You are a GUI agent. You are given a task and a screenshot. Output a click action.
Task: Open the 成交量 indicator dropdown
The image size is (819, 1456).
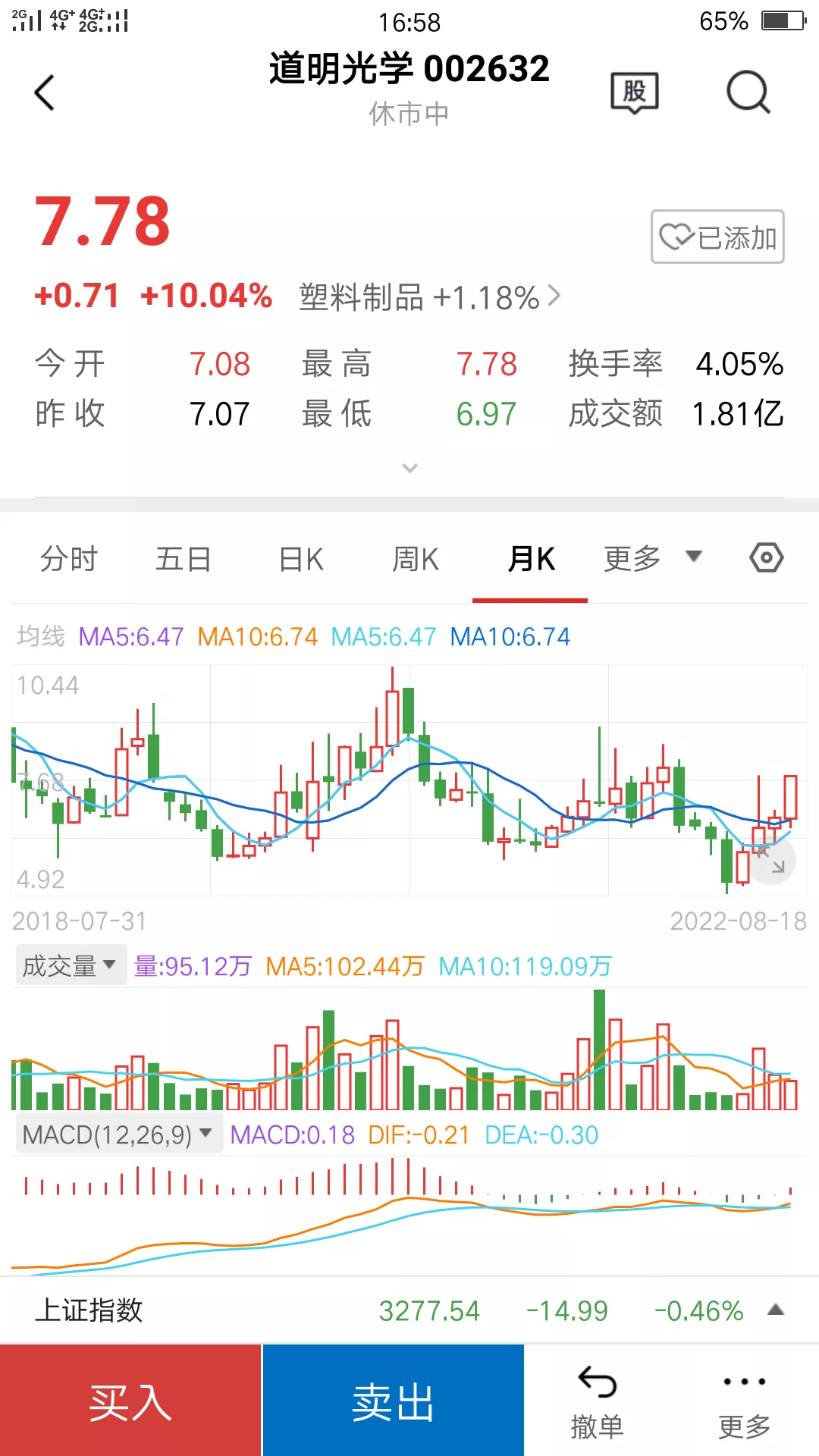coord(70,965)
